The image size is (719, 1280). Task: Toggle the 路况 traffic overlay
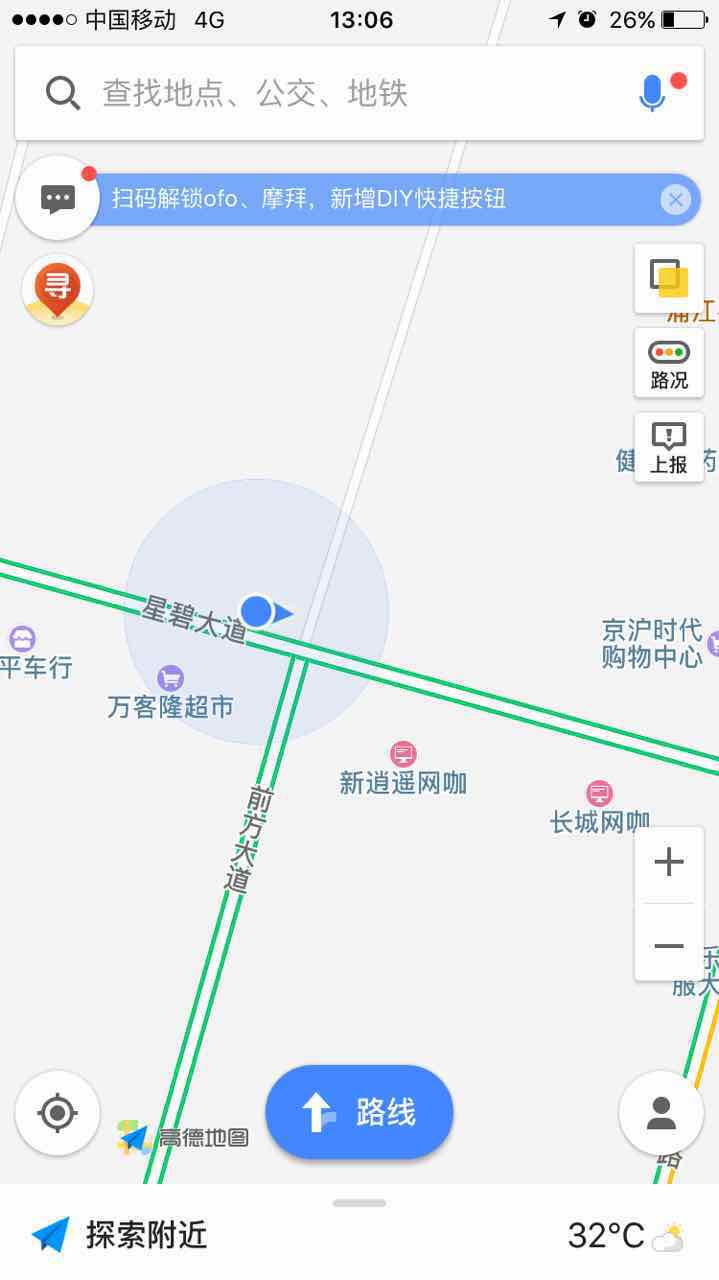[669, 363]
